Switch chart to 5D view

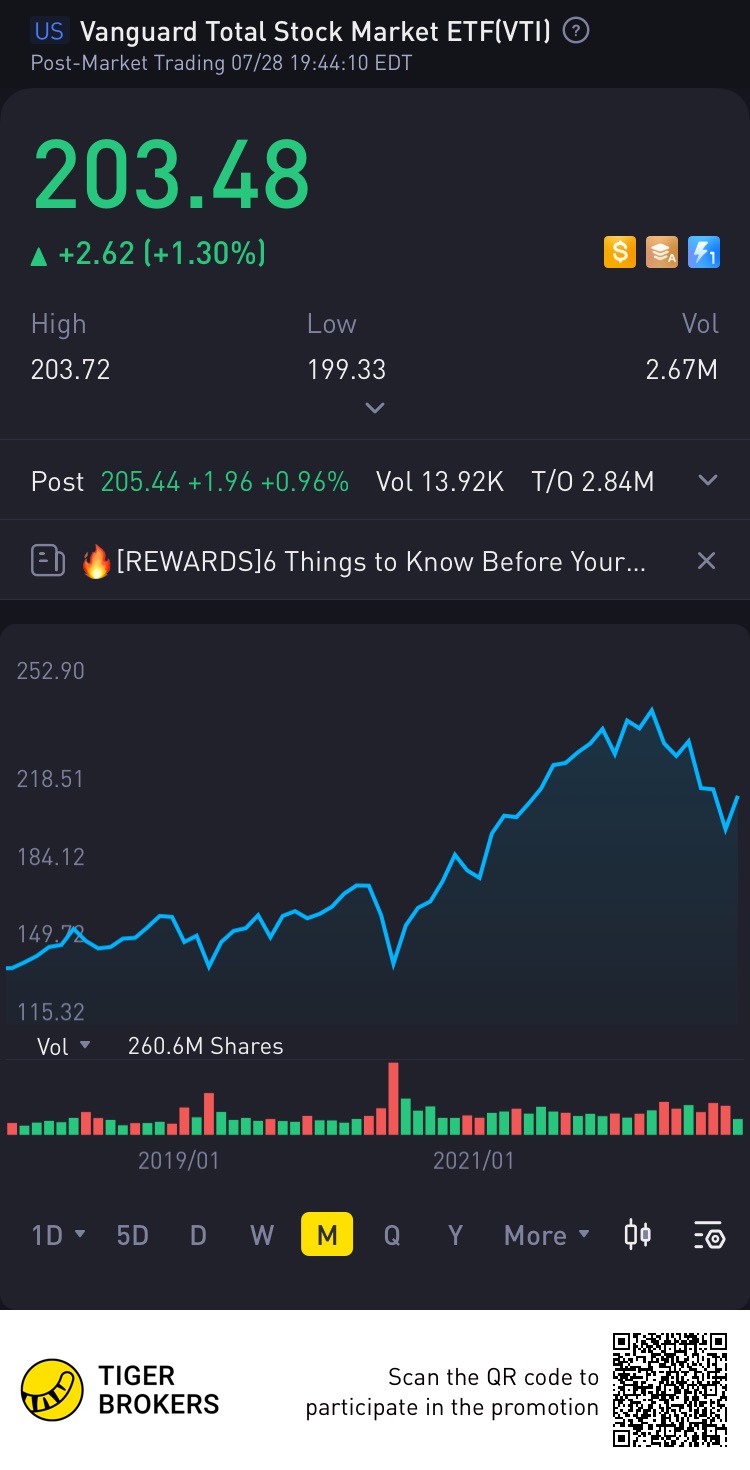(x=132, y=1235)
